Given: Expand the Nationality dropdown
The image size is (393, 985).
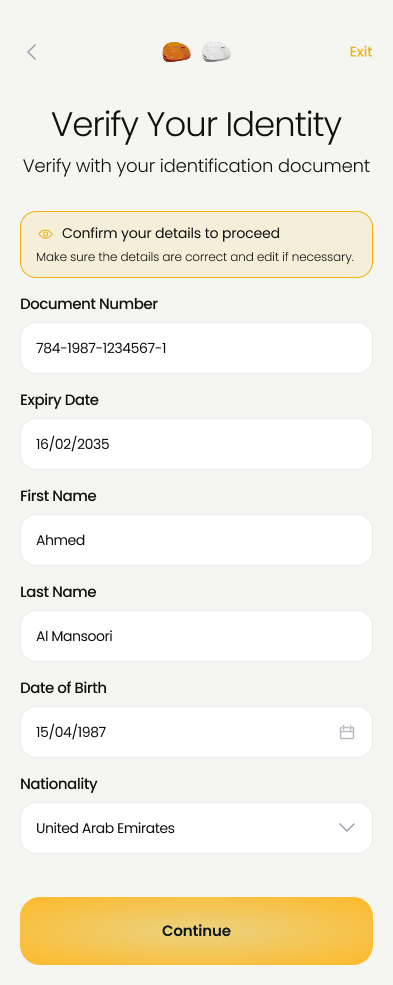Looking at the screenshot, I should point(196,828).
